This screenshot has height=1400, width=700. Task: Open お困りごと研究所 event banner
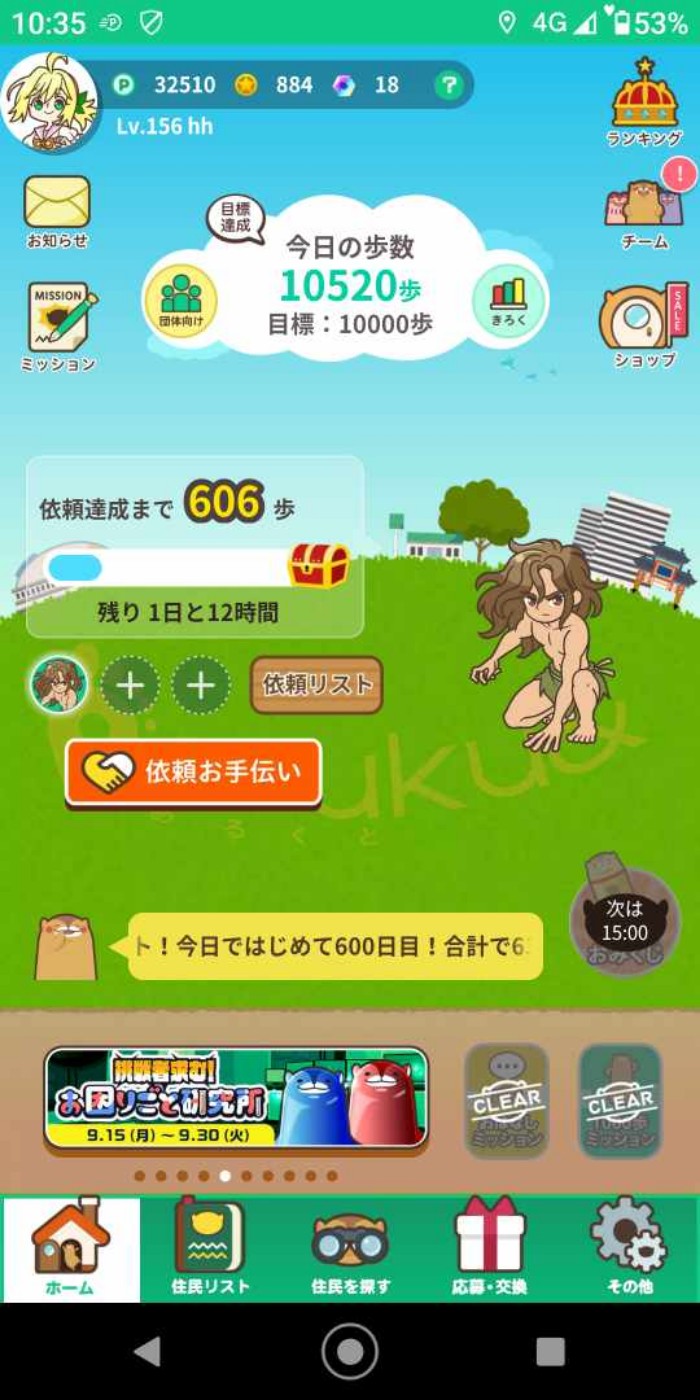pyautogui.click(x=237, y=1098)
